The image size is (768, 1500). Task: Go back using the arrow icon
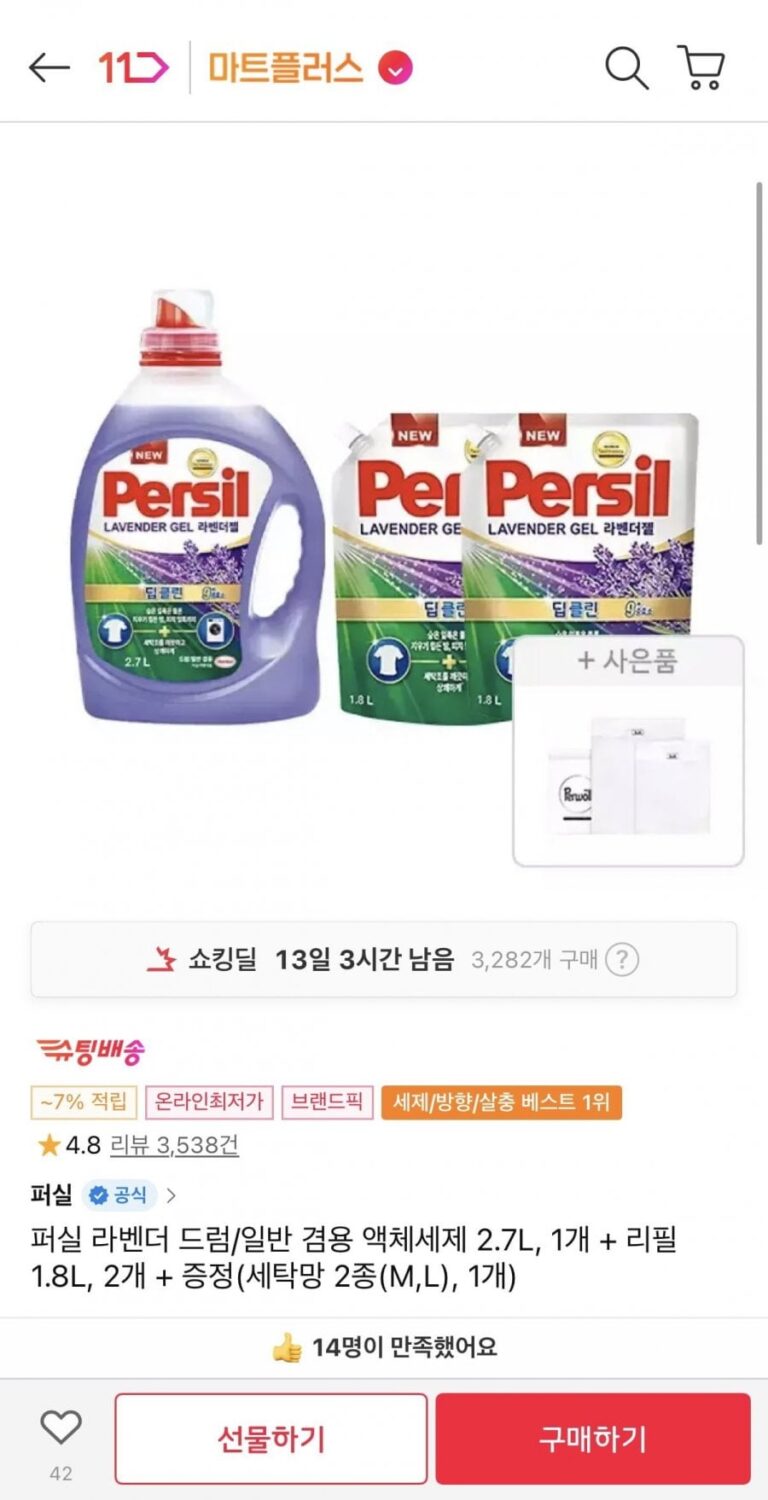48,68
